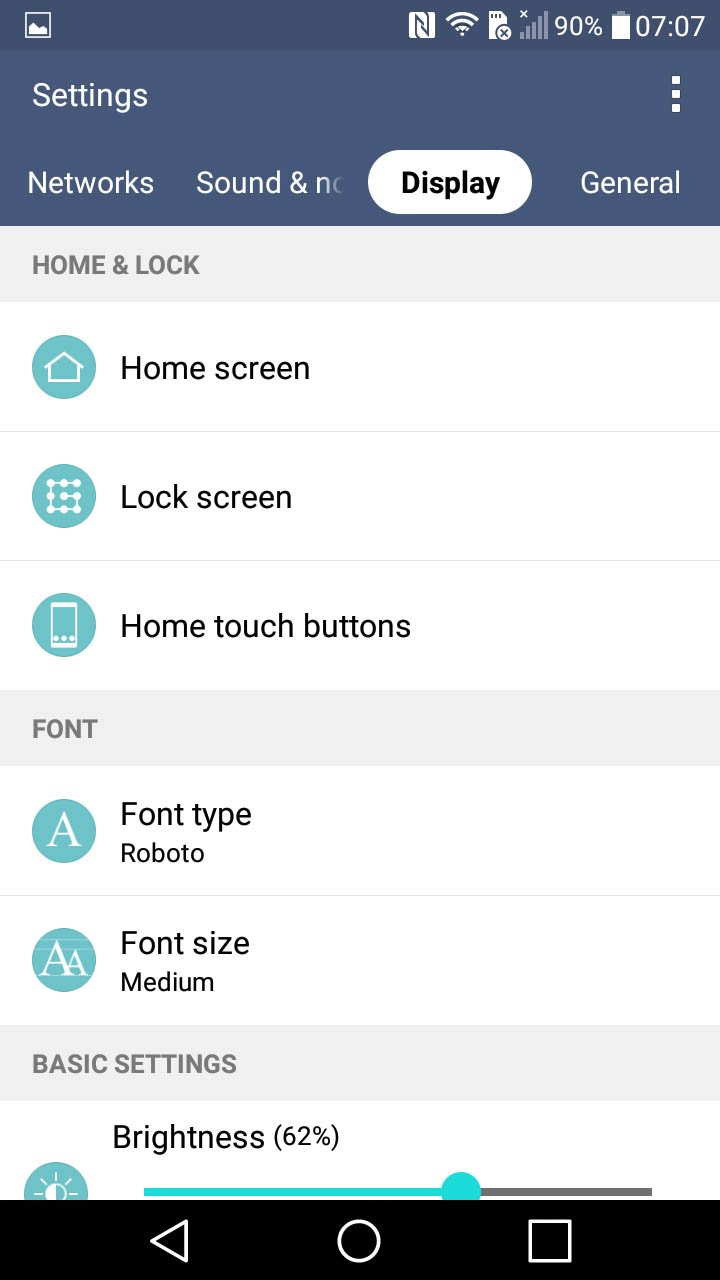Screen dimensions: 720x1280
Task: Open the overflow menu in Settings
Action: click(x=676, y=95)
